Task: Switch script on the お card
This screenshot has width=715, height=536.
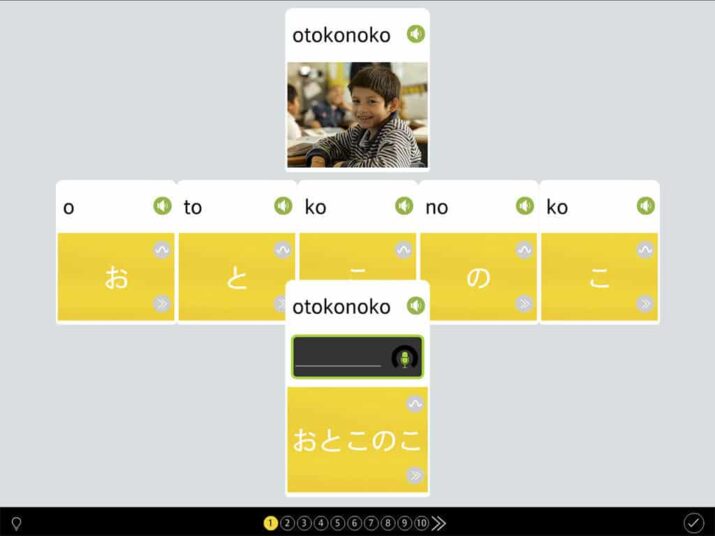Action: pos(162,250)
